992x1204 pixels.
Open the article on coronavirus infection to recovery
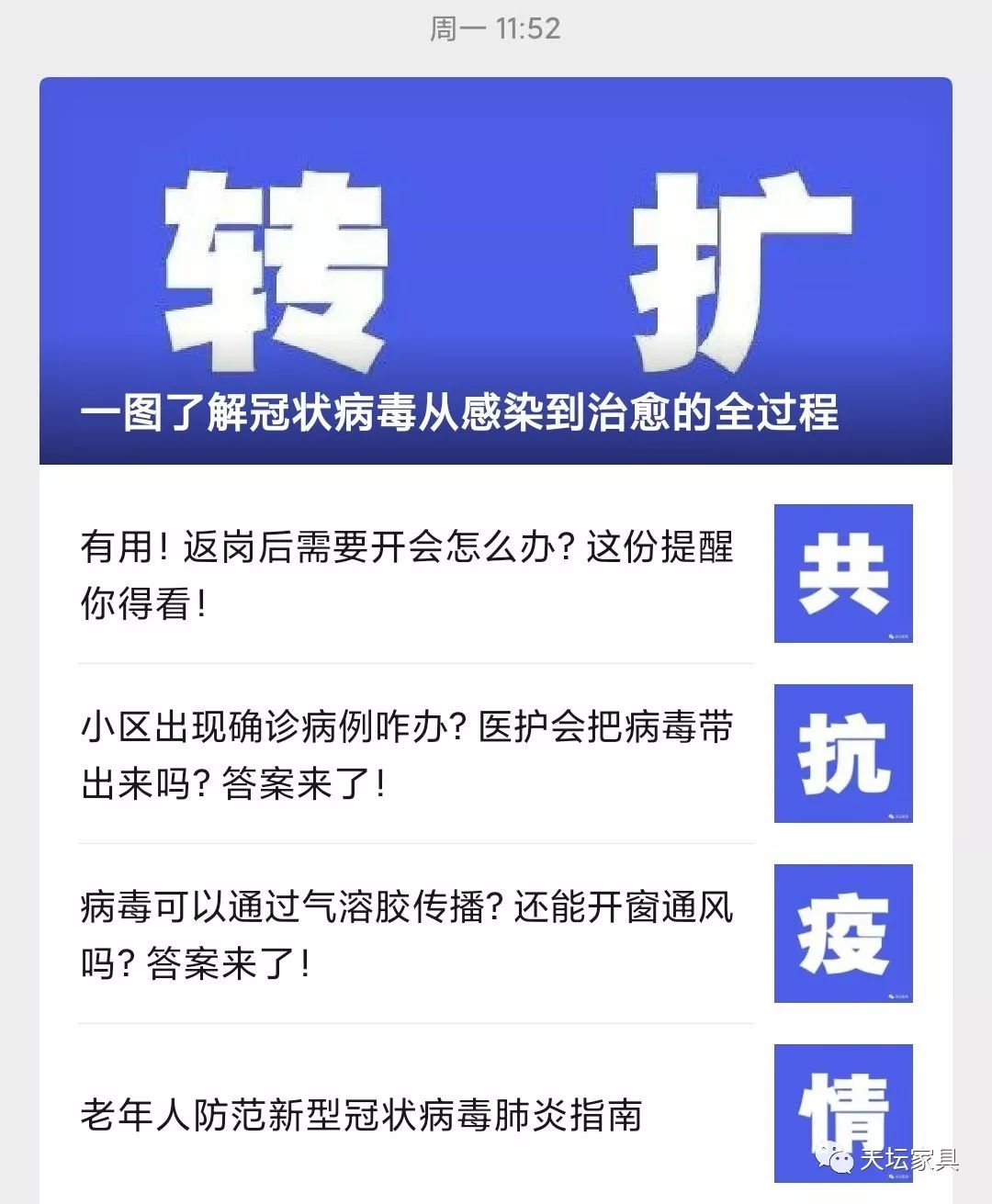coord(459,412)
